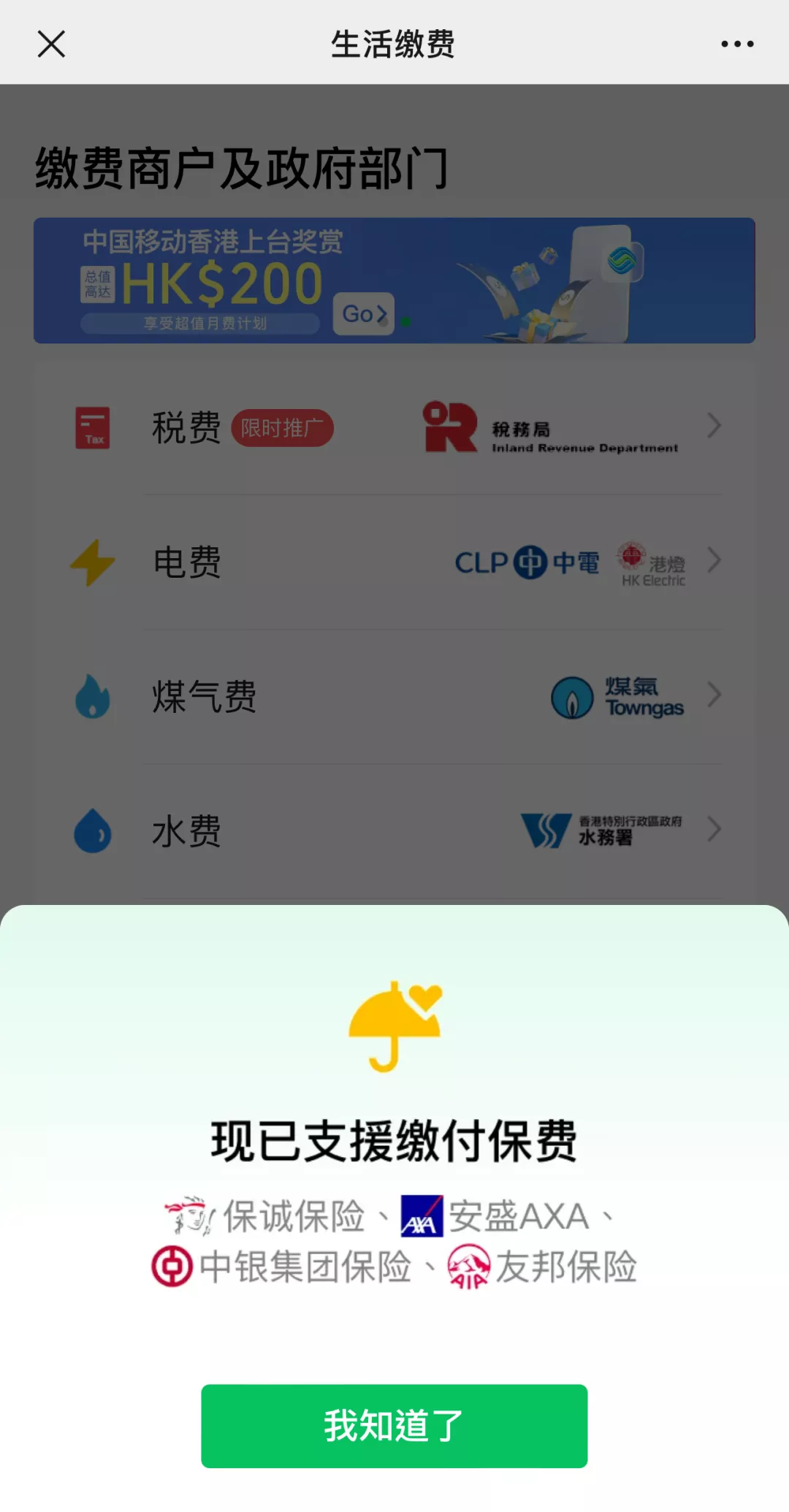The width and height of the screenshot is (789, 1512).
Task: Expand the 电费 row chevron
Action: point(713,561)
